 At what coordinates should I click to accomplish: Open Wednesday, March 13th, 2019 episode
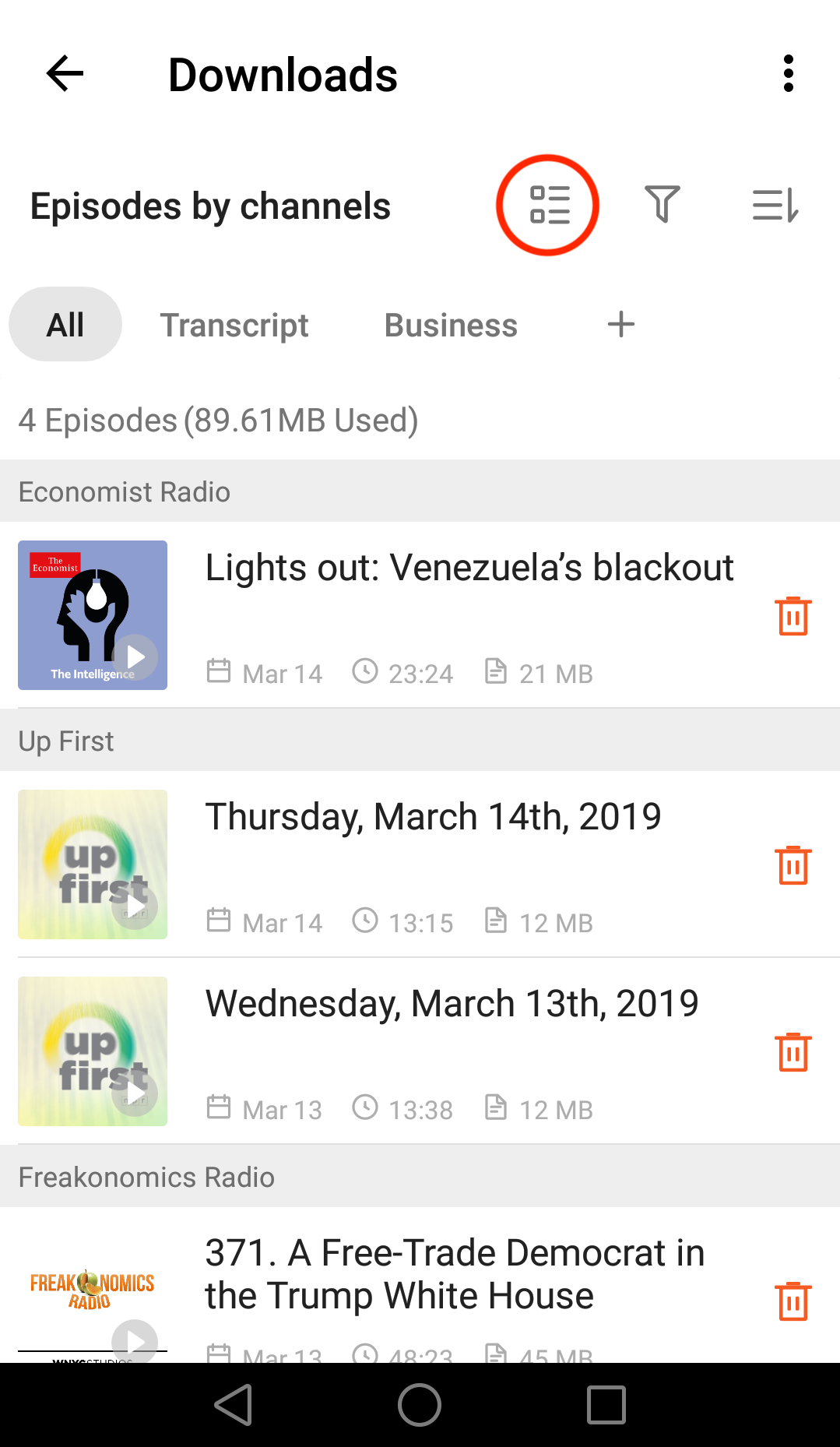click(x=452, y=1004)
